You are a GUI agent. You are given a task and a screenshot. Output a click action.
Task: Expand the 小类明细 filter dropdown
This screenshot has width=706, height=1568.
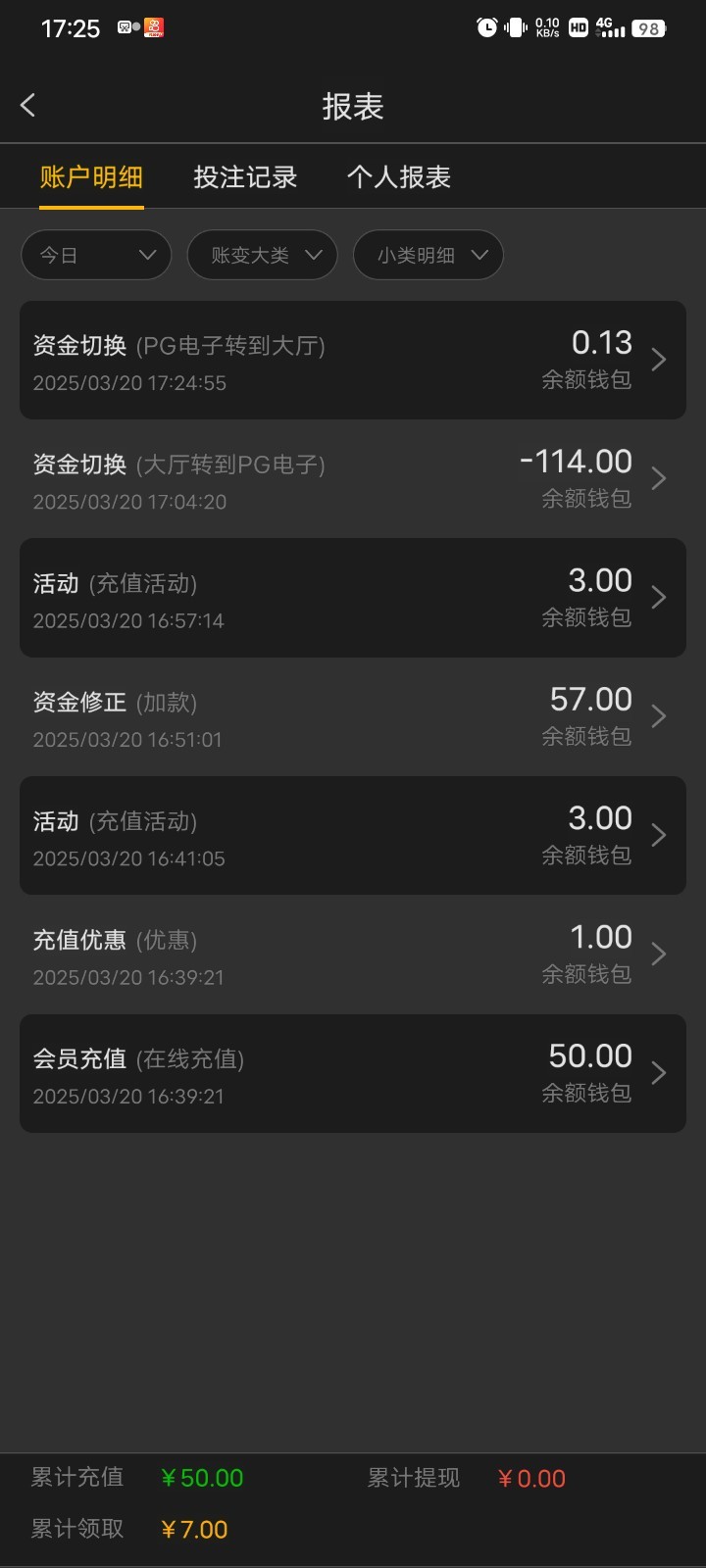[428, 256]
